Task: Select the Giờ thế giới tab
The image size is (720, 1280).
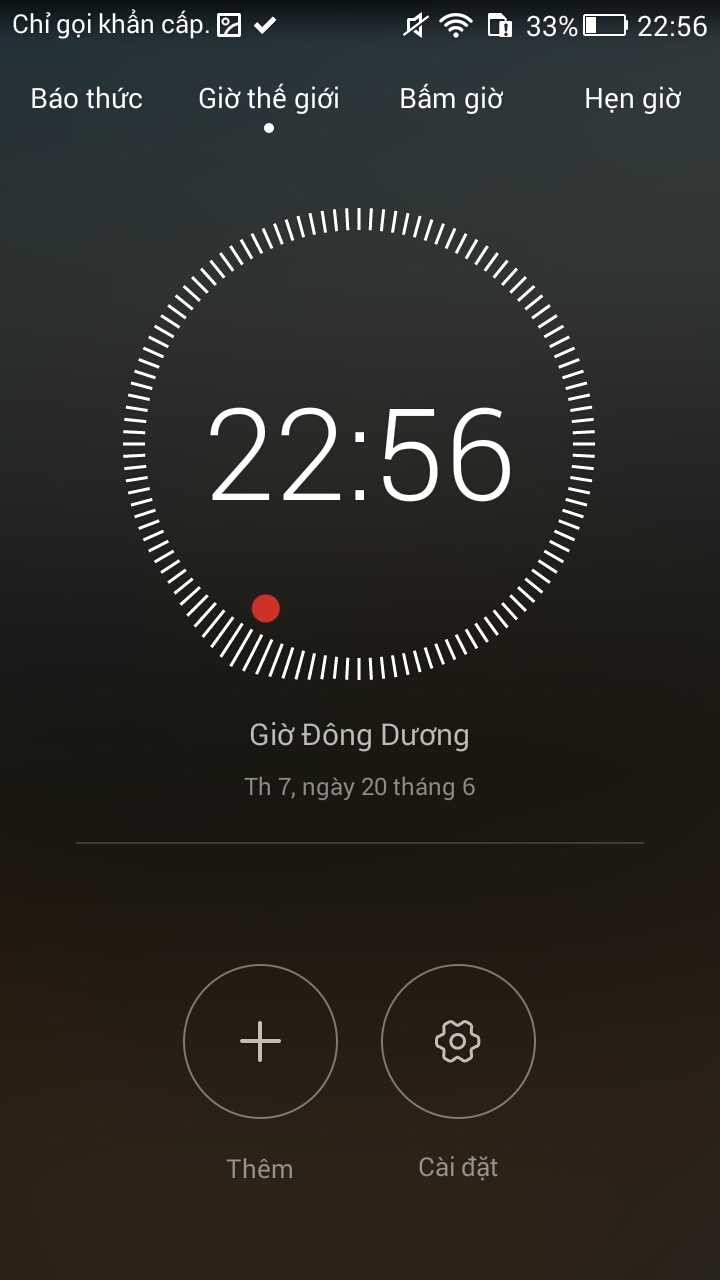Action: click(267, 99)
